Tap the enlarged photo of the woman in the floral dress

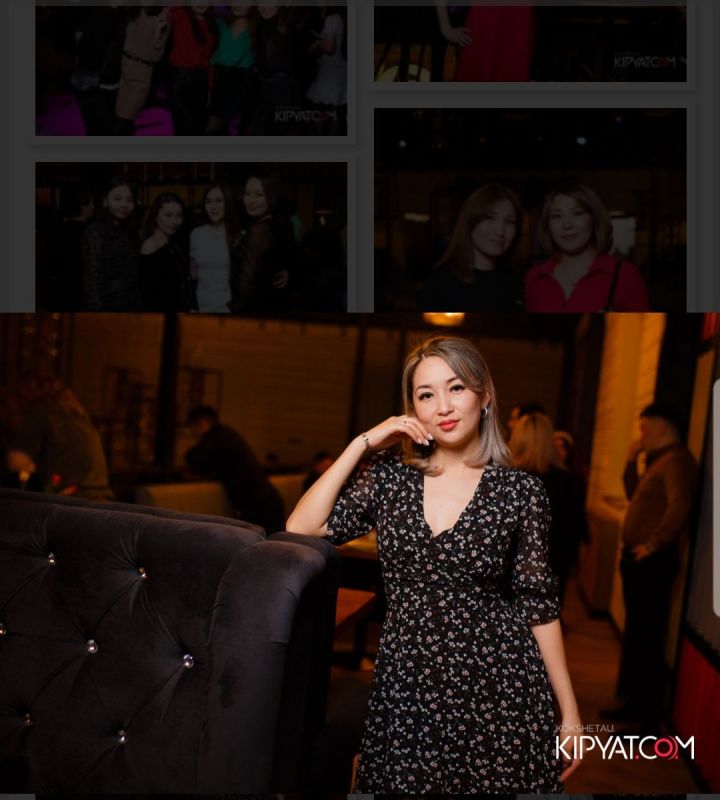(360, 555)
